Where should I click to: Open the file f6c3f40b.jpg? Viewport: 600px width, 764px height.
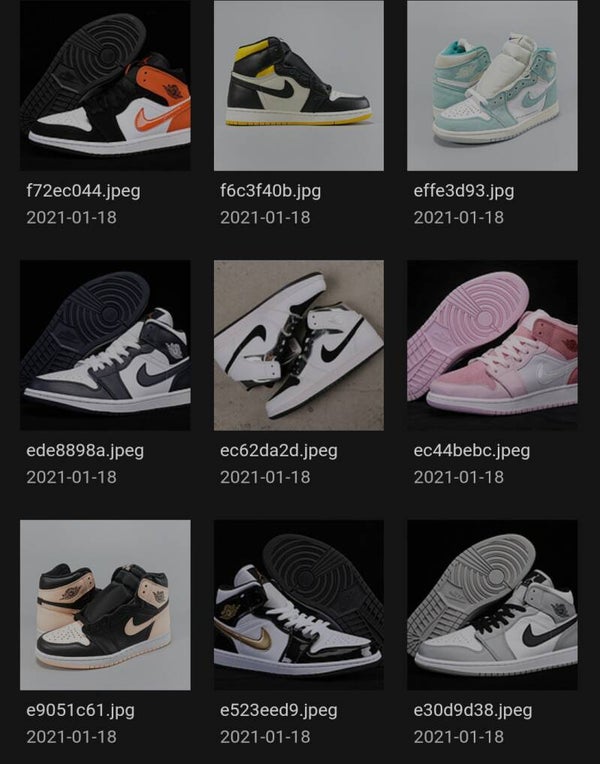pyautogui.click(x=298, y=86)
